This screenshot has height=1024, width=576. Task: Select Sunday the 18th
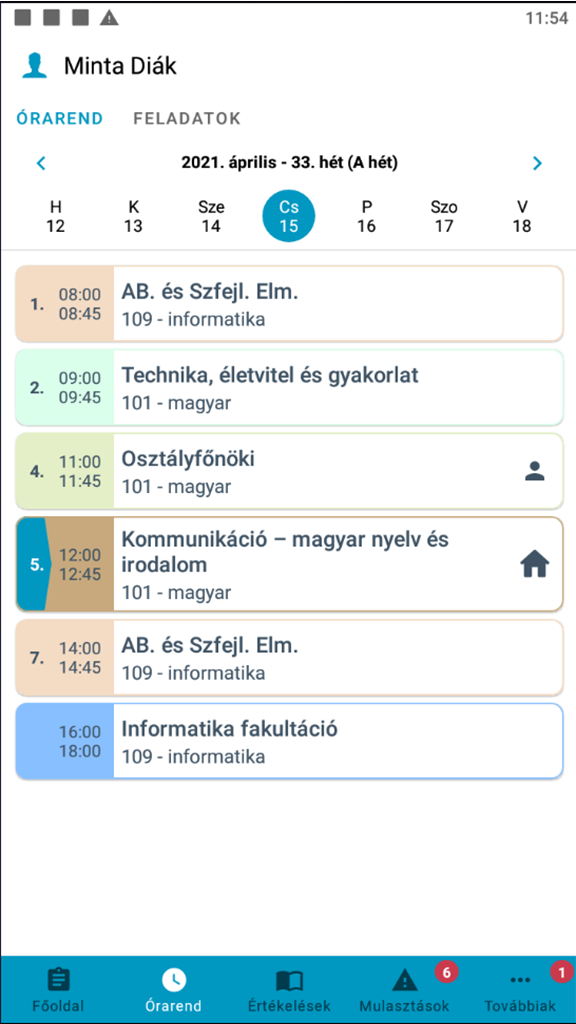pyautogui.click(x=522, y=217)
